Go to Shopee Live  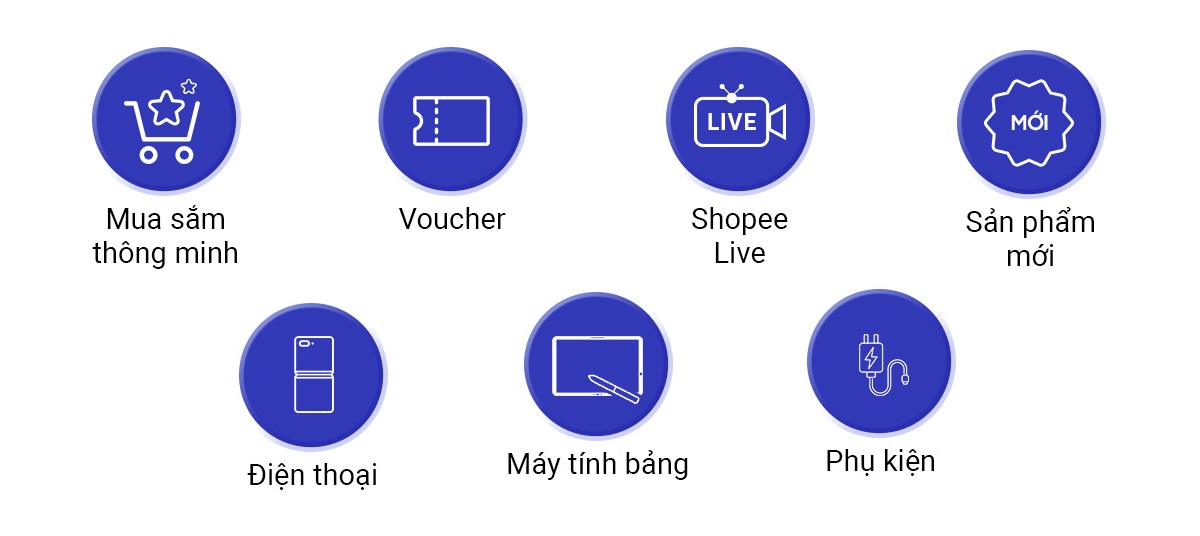[x=739, y=120]
